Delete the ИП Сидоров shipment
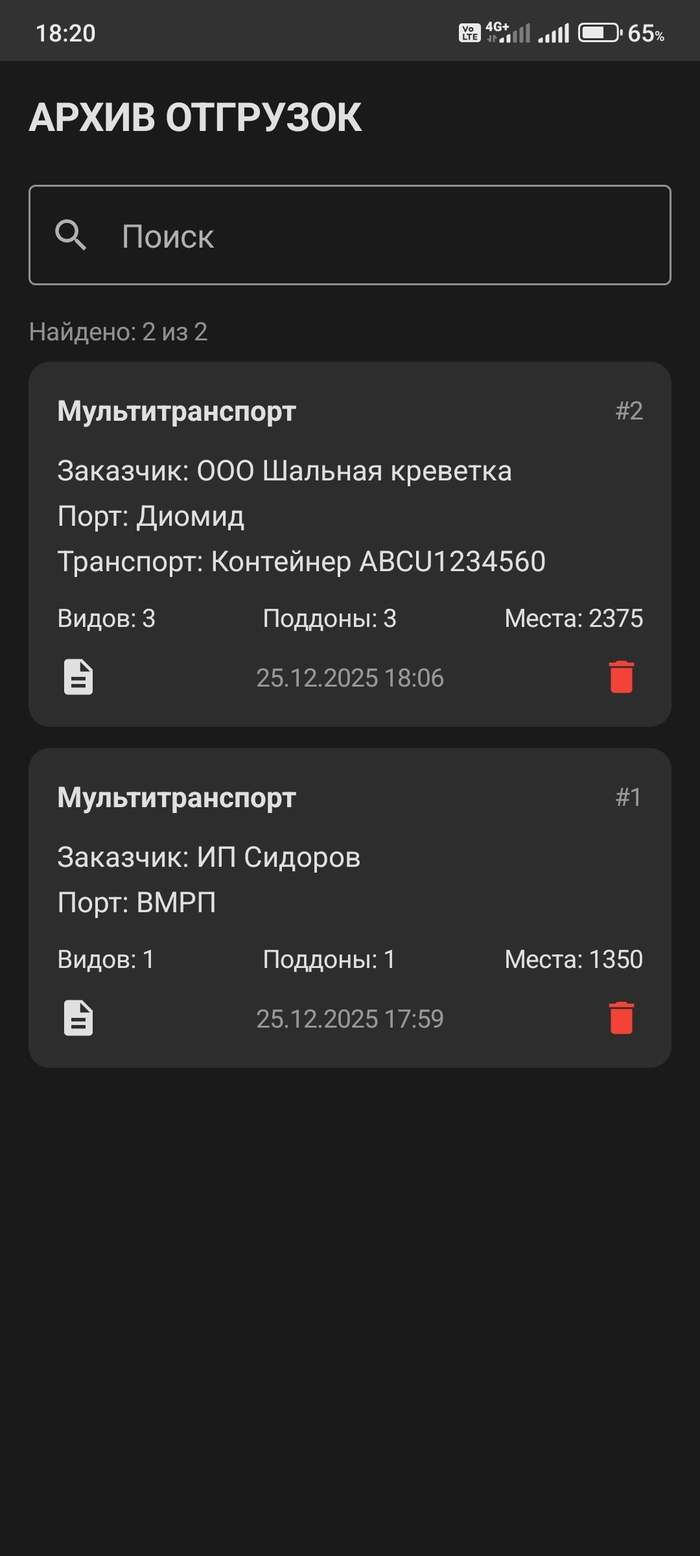Screen dimensions: 700x1556 click(x=621, y=1019)
